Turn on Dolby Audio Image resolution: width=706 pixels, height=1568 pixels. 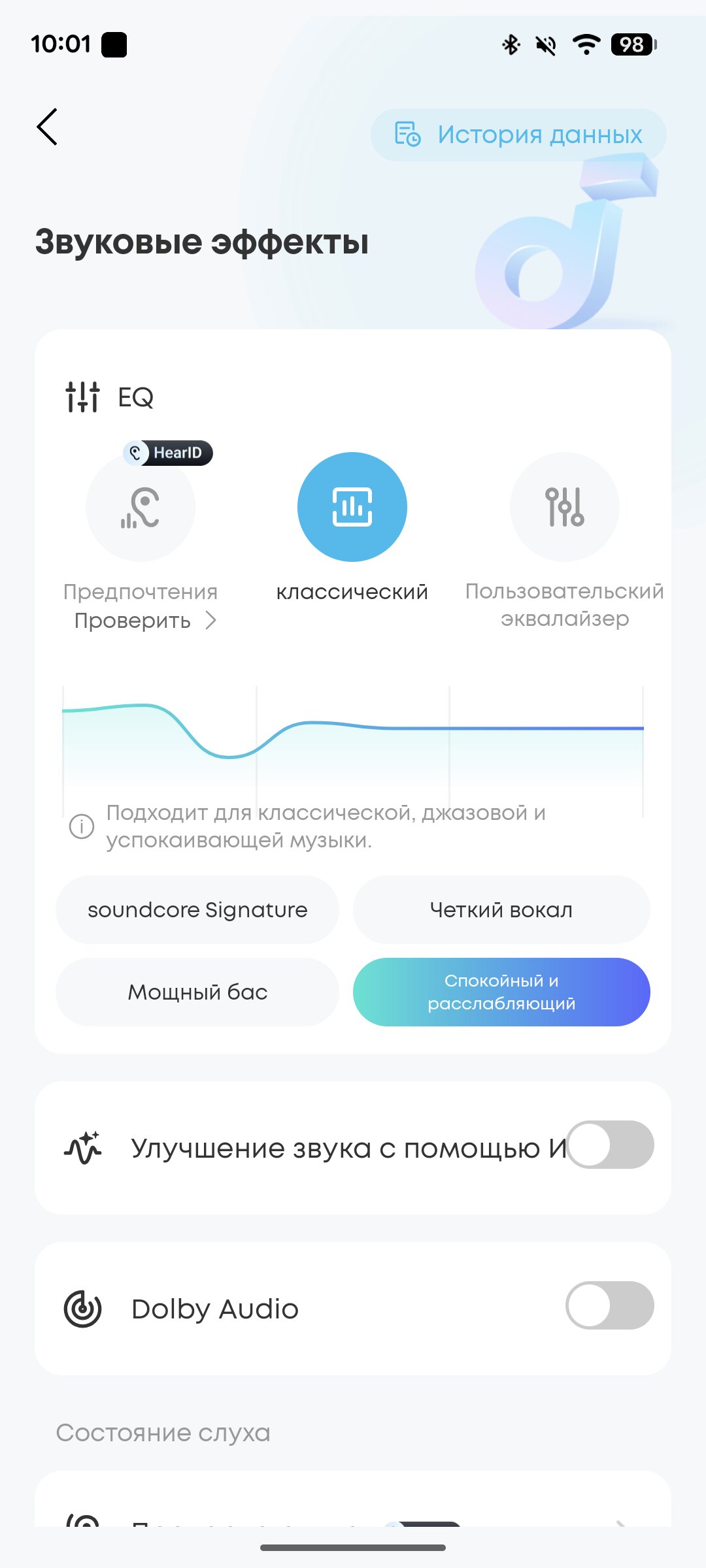(x=610, y=1305)
